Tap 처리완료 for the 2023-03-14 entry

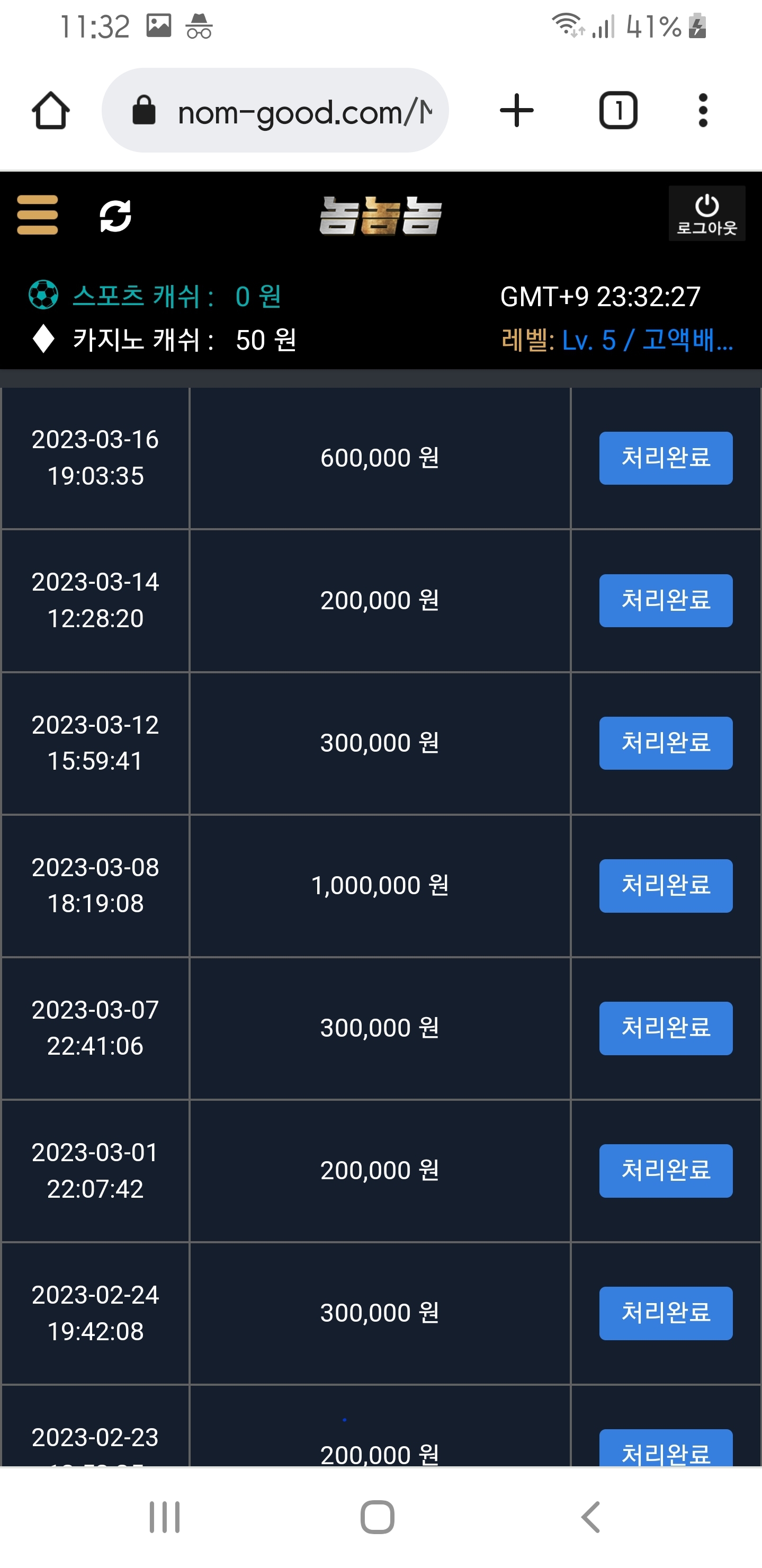666,601
